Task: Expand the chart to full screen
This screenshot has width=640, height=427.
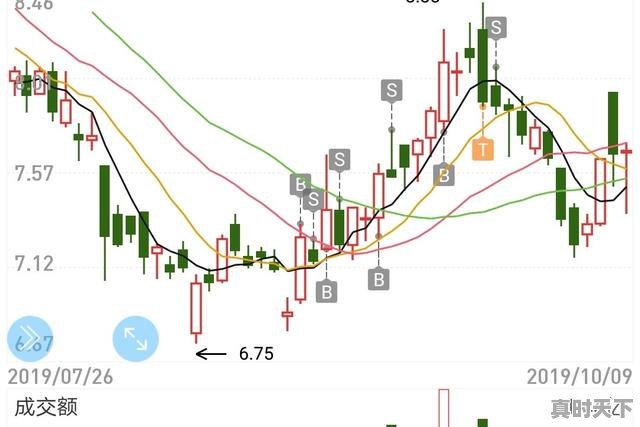Action: tap(136, 339)
